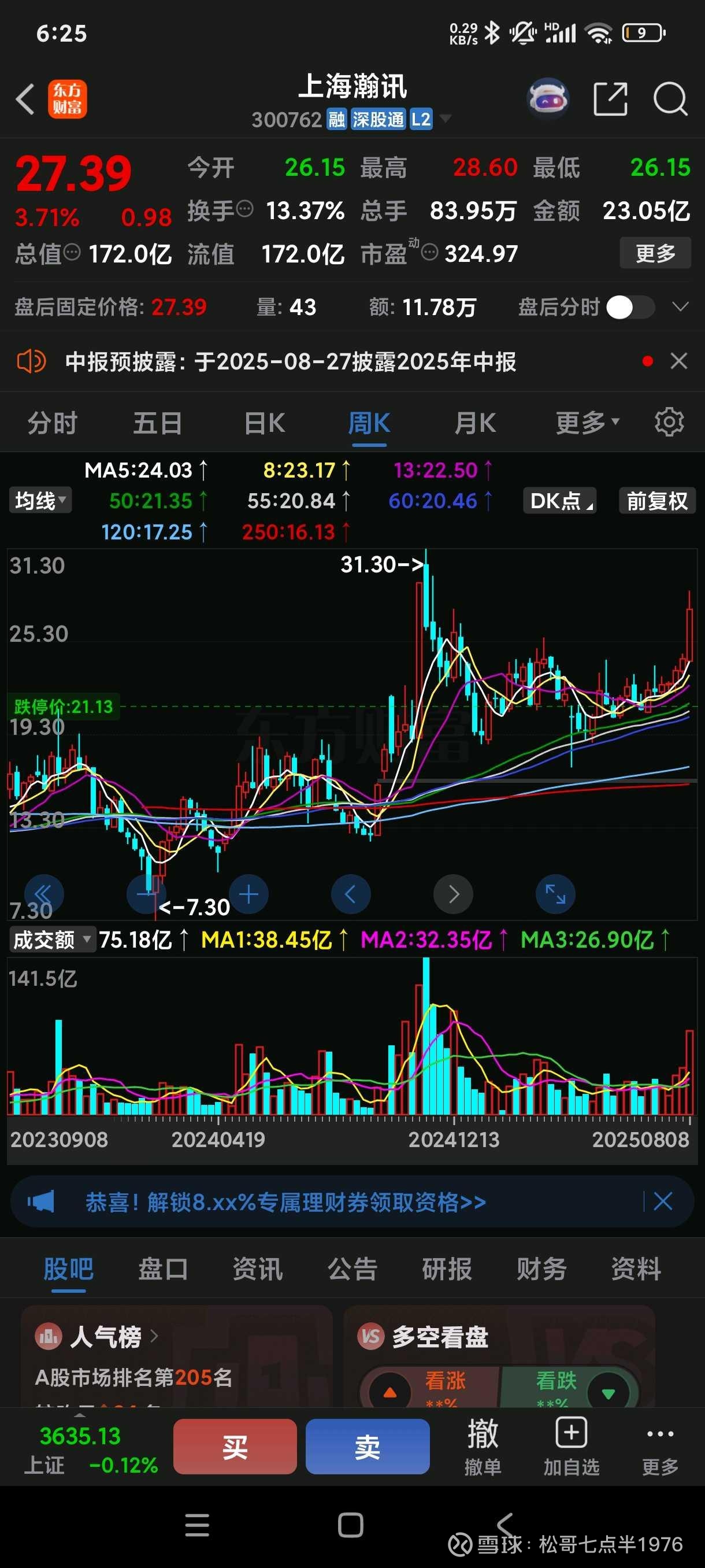Close the 理财券 promotion banner
The width and height of the screenshot is (705, 1568).
click(x=662, y=1201)
